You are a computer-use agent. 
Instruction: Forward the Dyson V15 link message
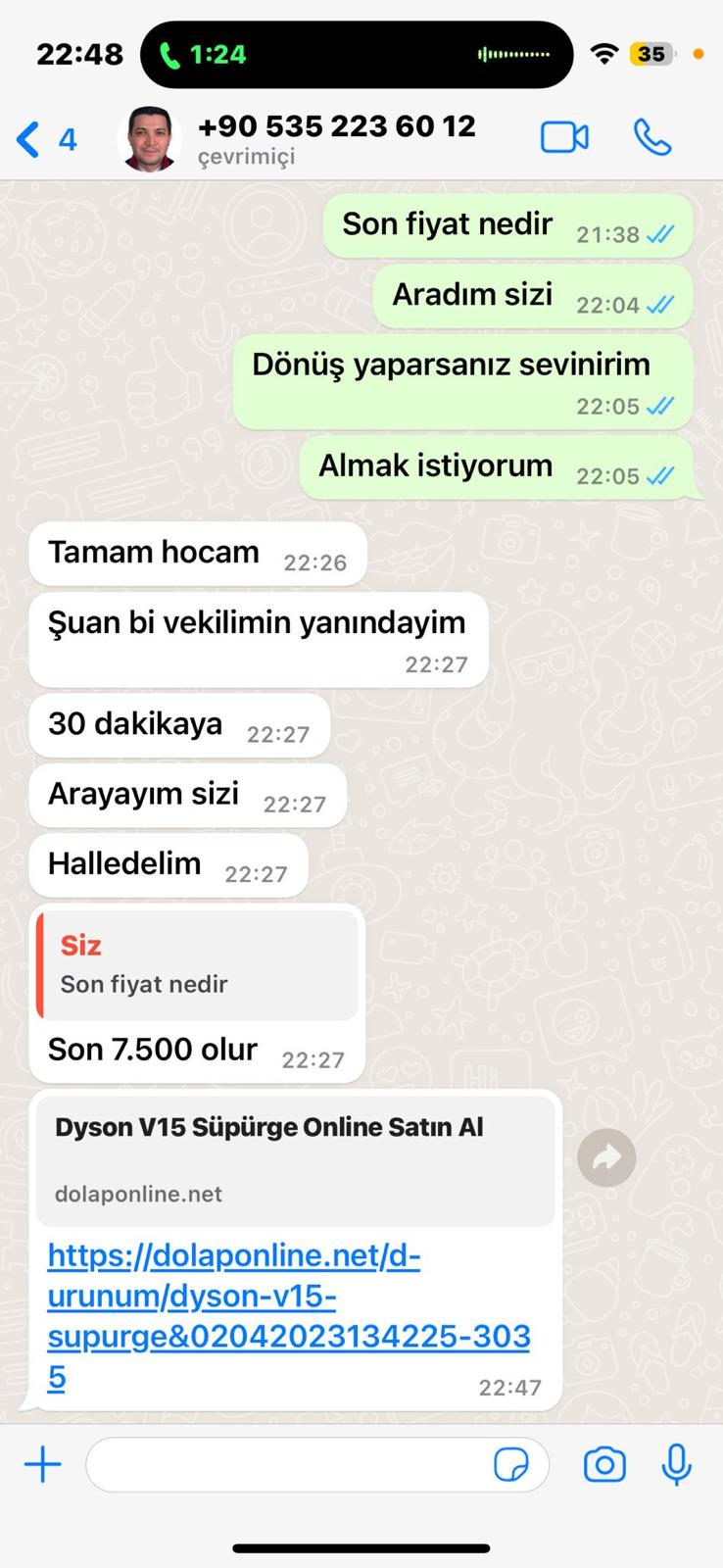[x=606, y=1157]
